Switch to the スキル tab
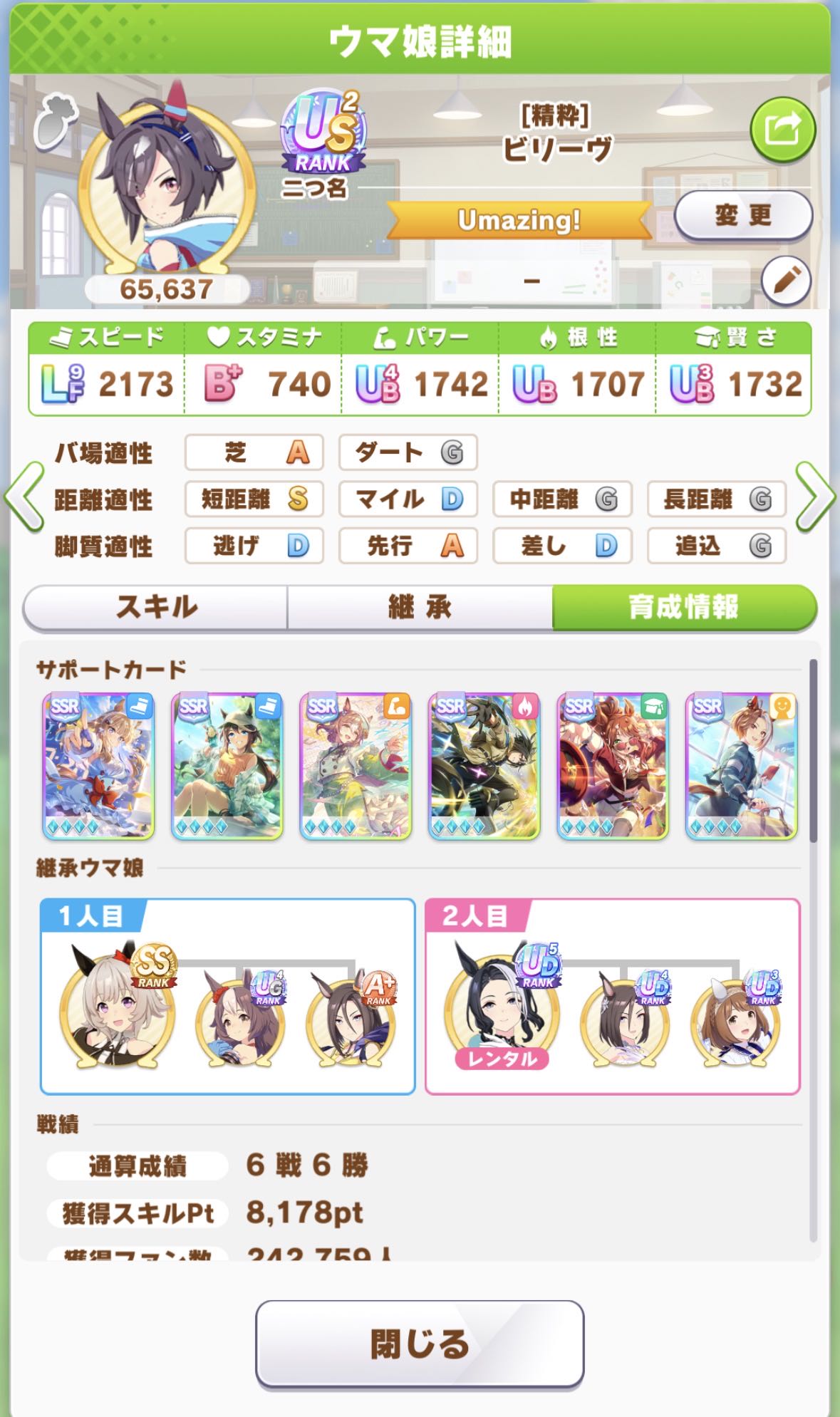840x1417 pixels. [x=156, y=608]
